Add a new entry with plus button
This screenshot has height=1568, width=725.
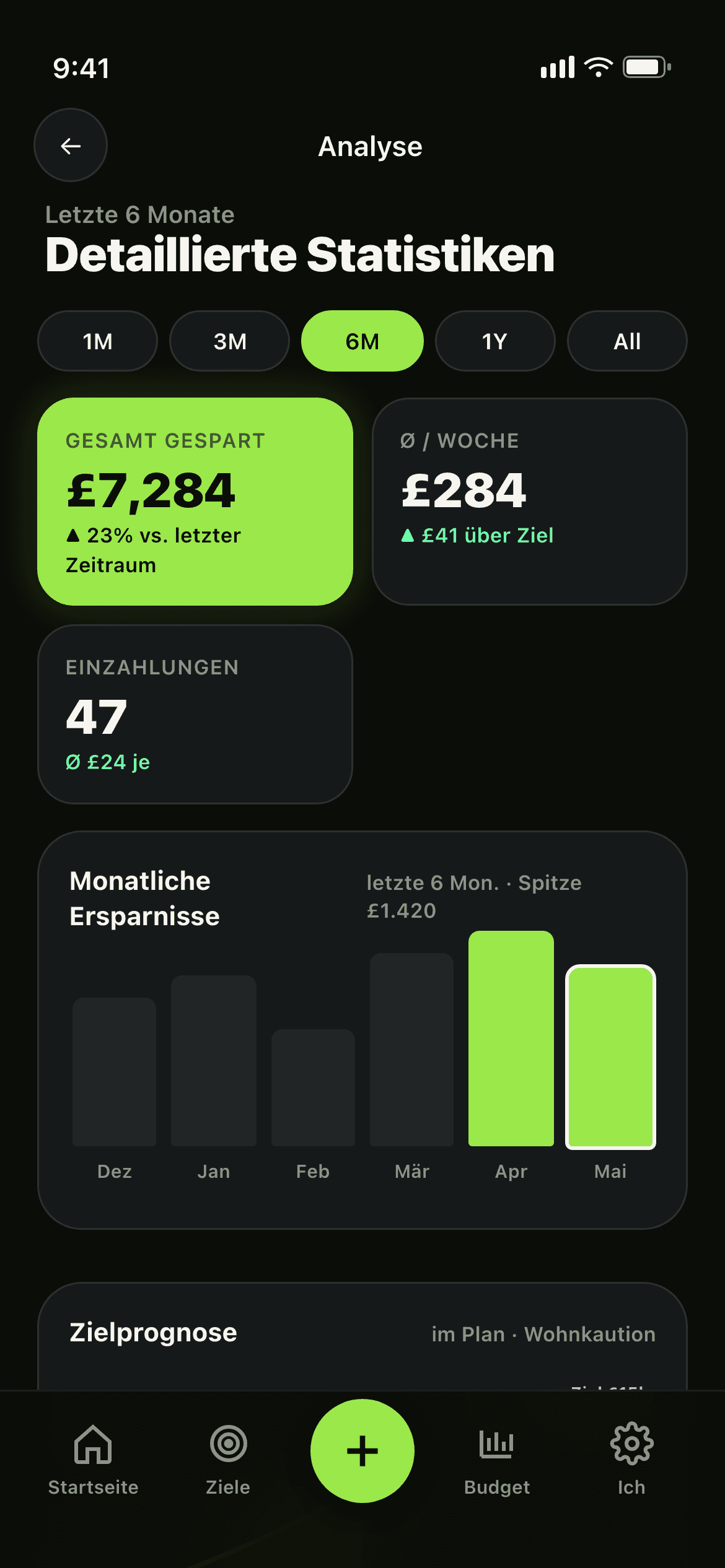click(x=362, y=1451)
